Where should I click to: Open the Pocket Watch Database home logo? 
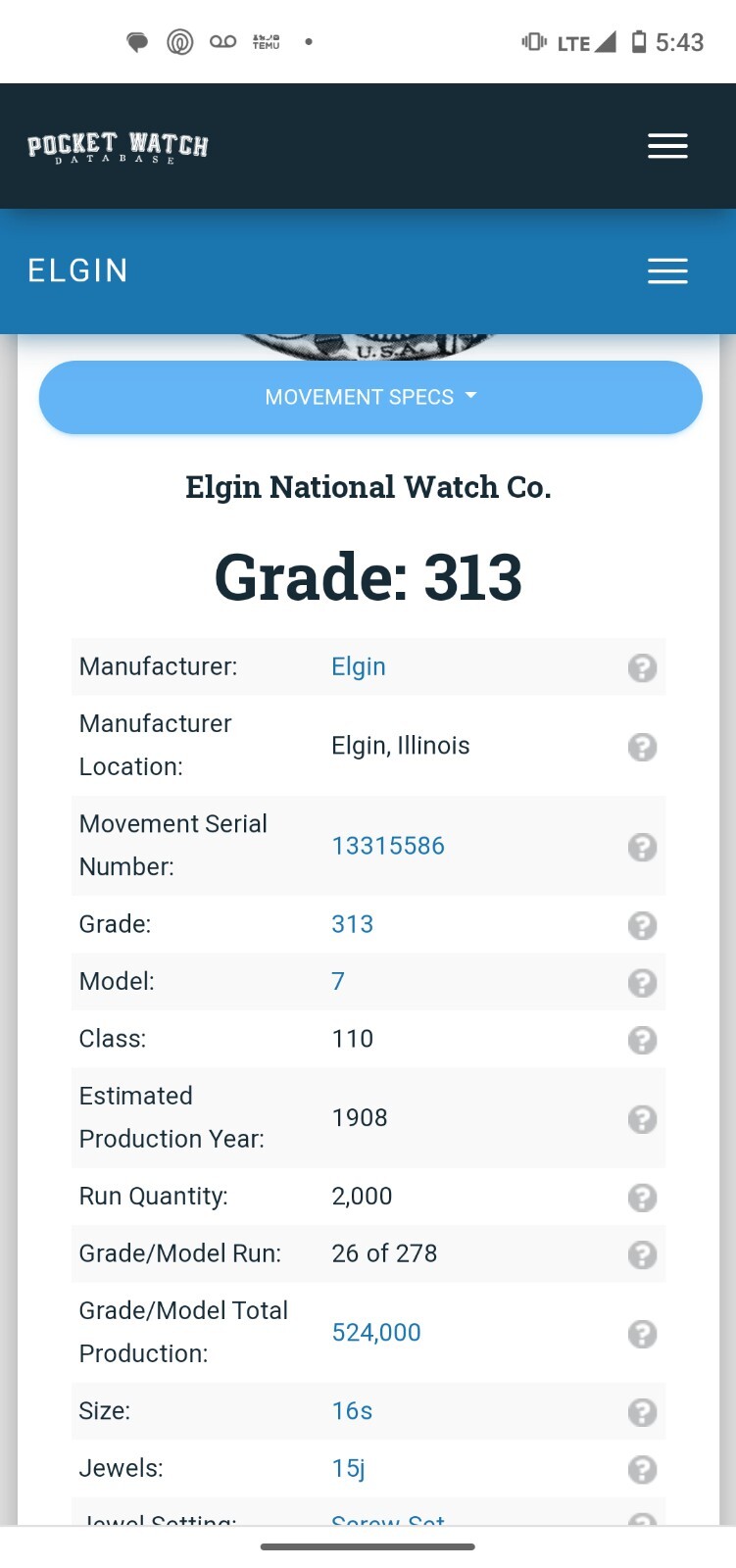tap(118, 147)
